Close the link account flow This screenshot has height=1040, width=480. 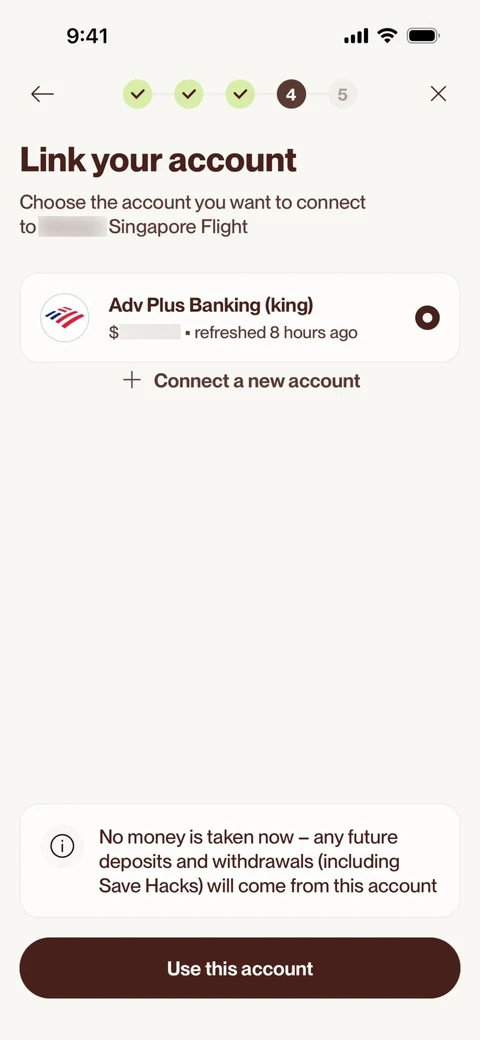click(438, 94)
